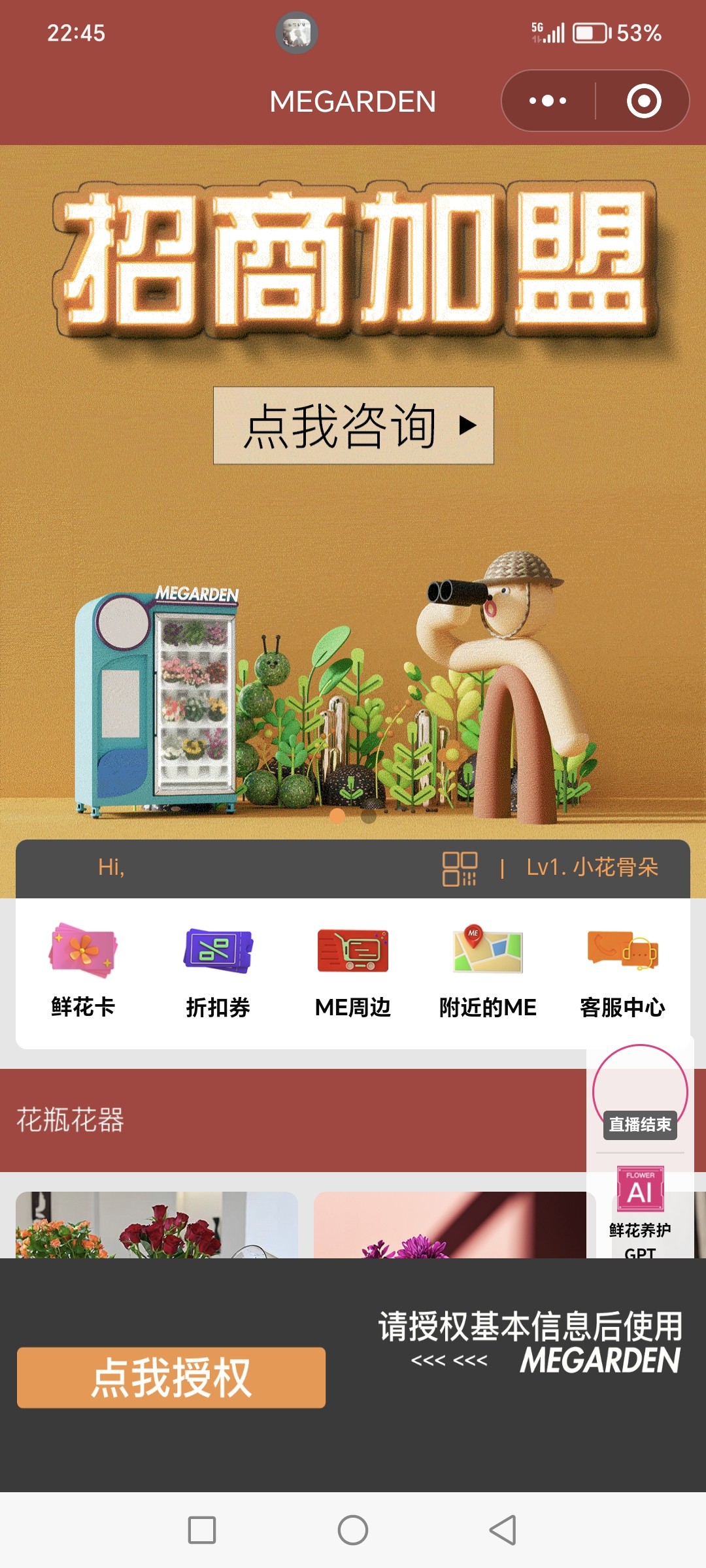Open the purple flower product card
This screenshot has height=1568, width=706.
pyautogui.click(x=451, y=1225)
